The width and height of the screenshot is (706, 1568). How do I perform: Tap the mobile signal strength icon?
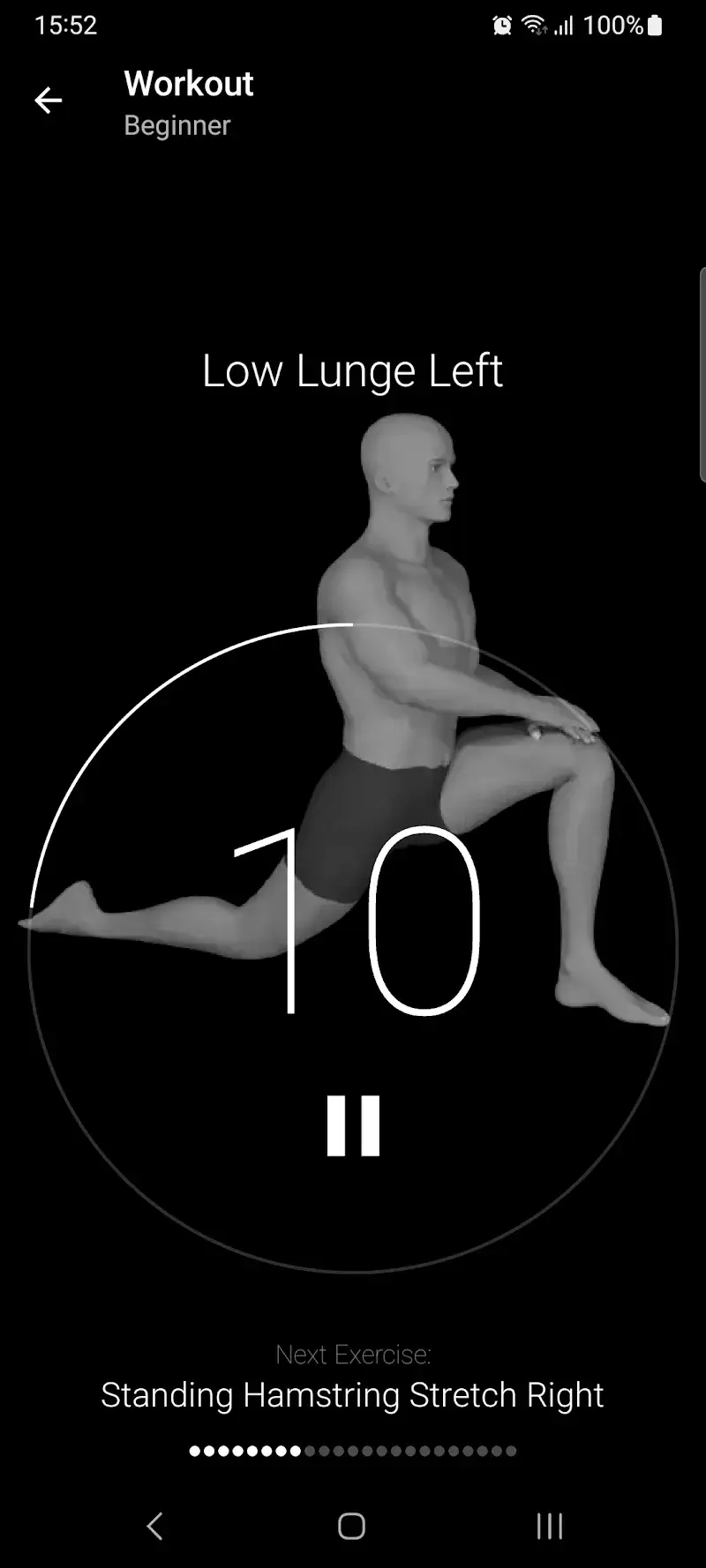[x=565, y=25]
